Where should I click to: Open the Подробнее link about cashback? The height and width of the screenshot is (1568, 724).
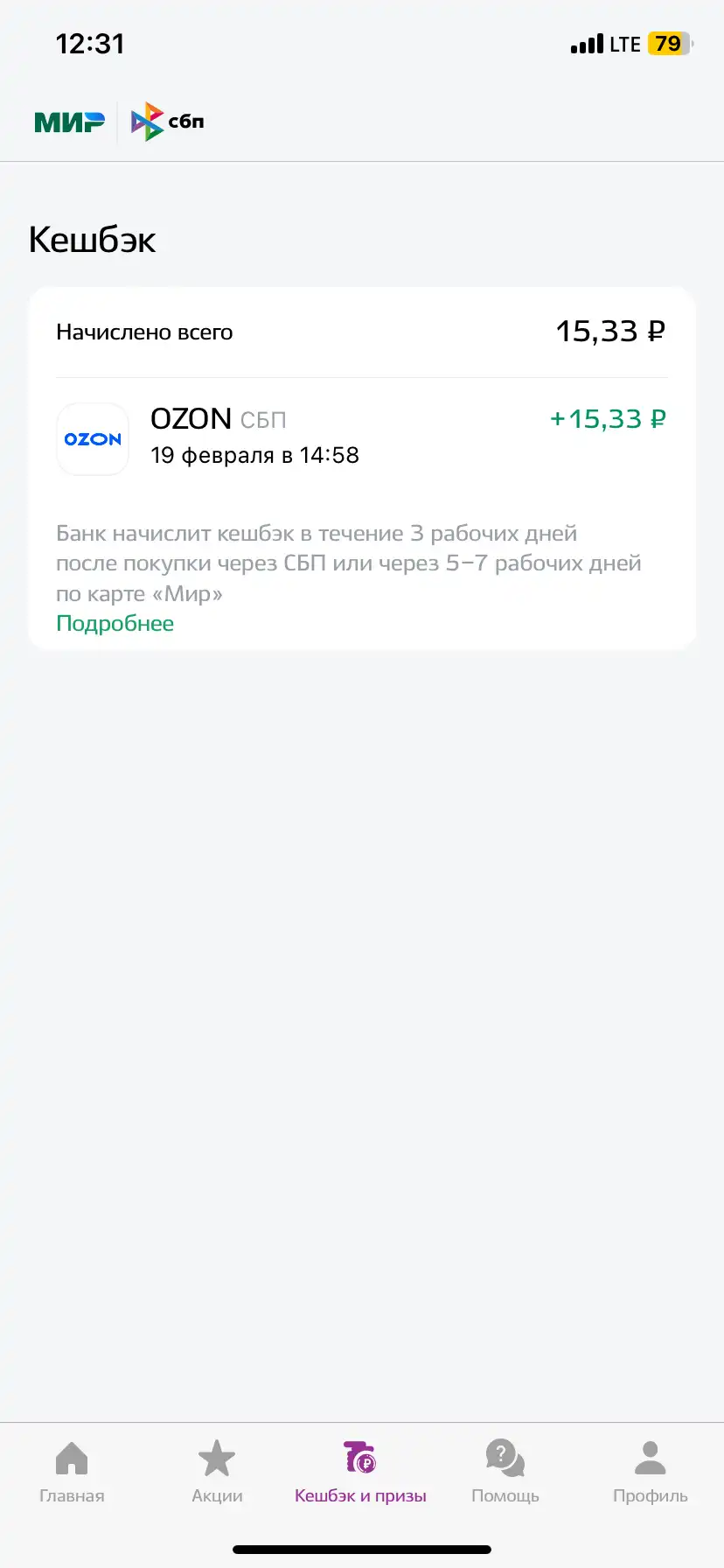coord(115,623)
